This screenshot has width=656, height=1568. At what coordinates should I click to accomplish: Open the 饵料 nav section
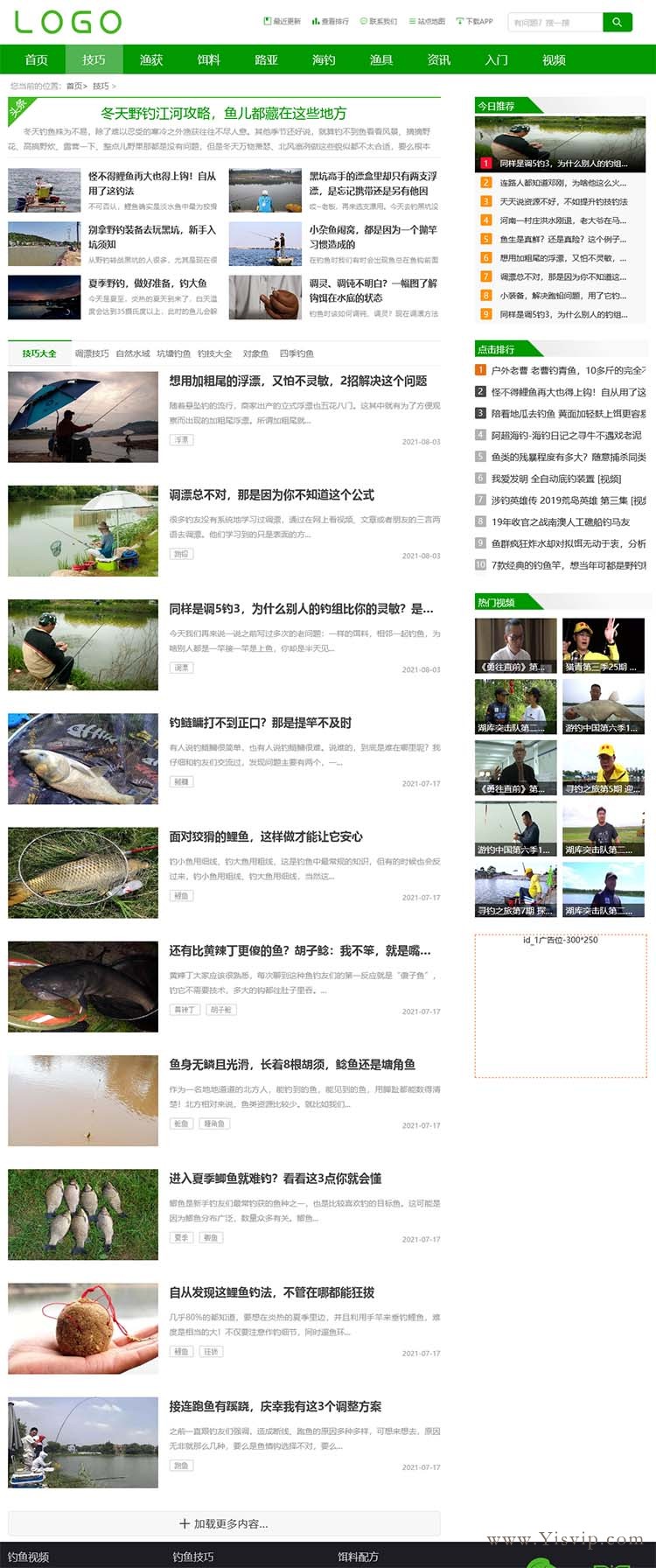209,59
